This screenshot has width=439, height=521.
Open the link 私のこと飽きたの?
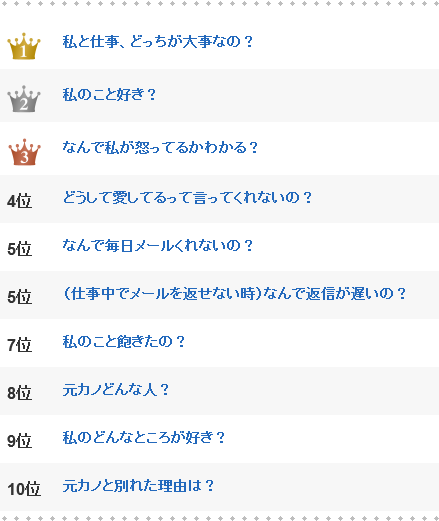click(x=124, y=342)
